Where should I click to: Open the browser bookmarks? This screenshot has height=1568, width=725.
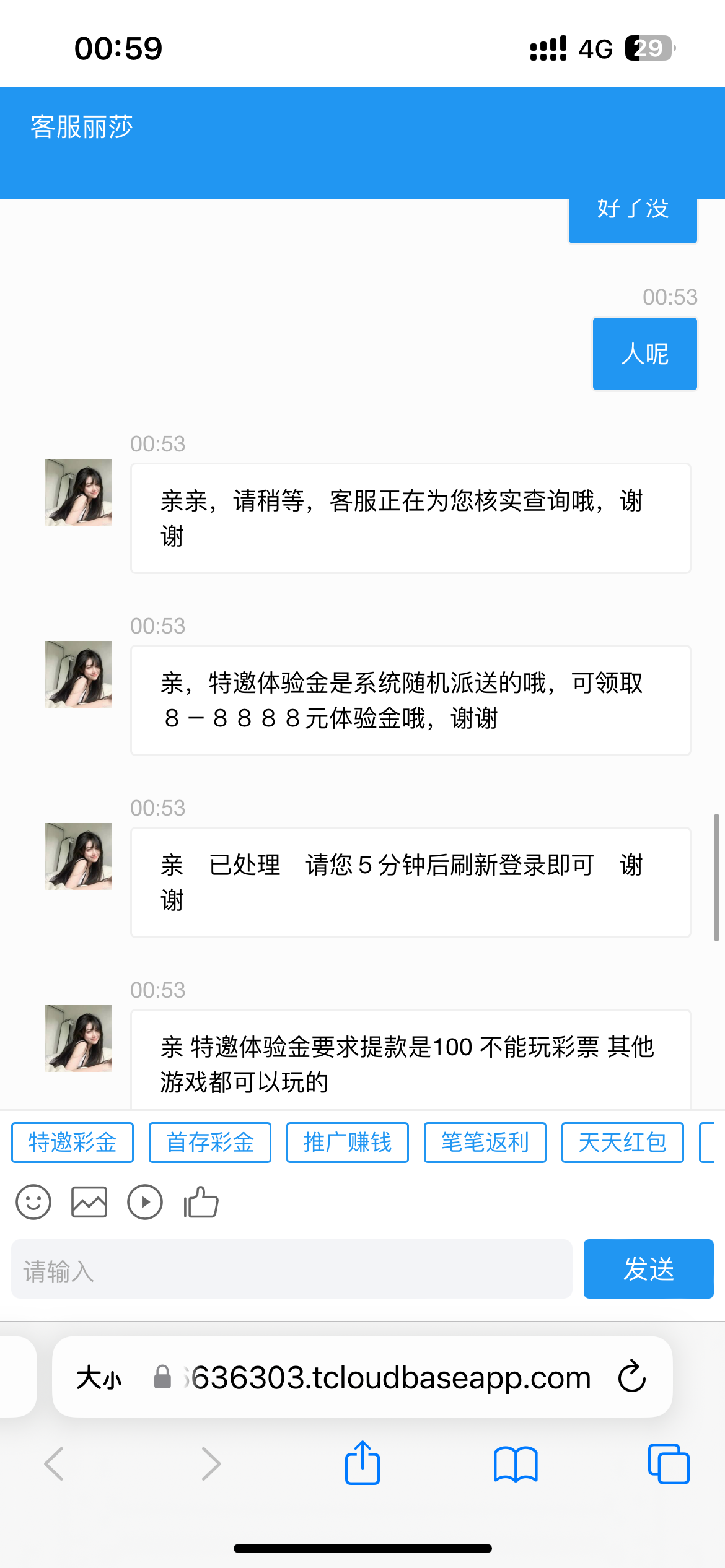click(516, 1464)
